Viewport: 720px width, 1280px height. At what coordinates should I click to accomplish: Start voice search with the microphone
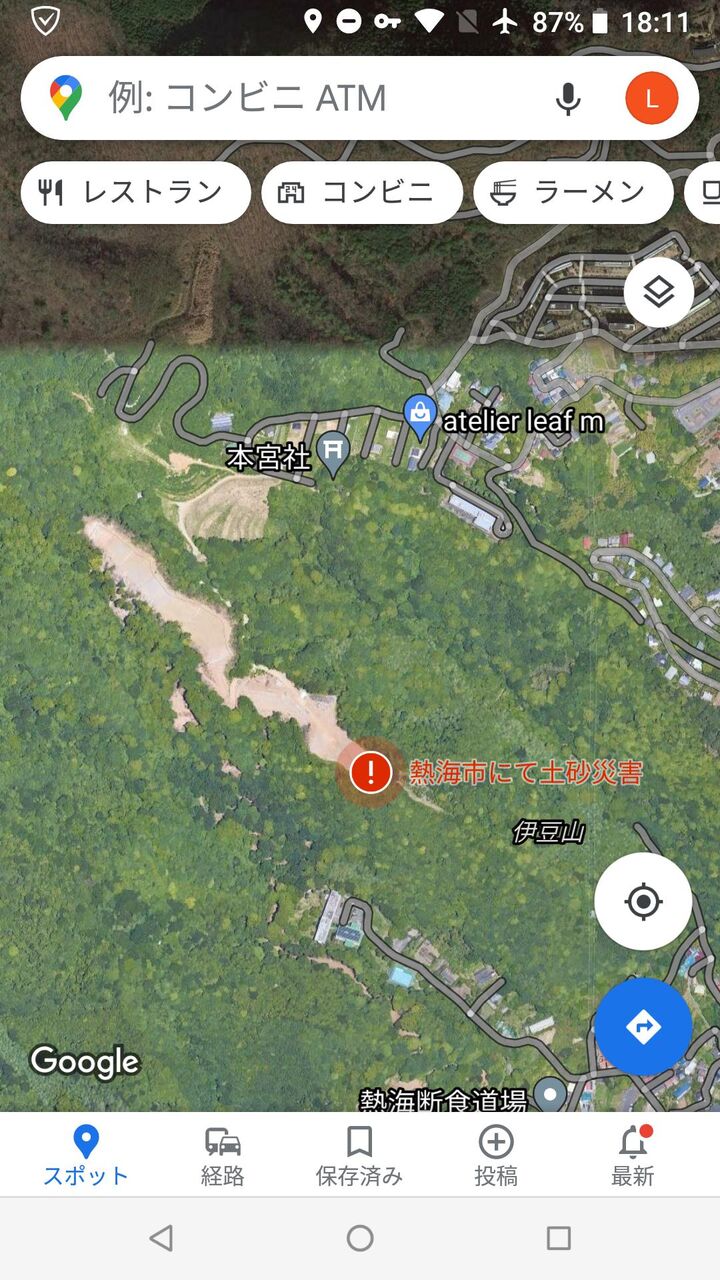coord(568,98)
